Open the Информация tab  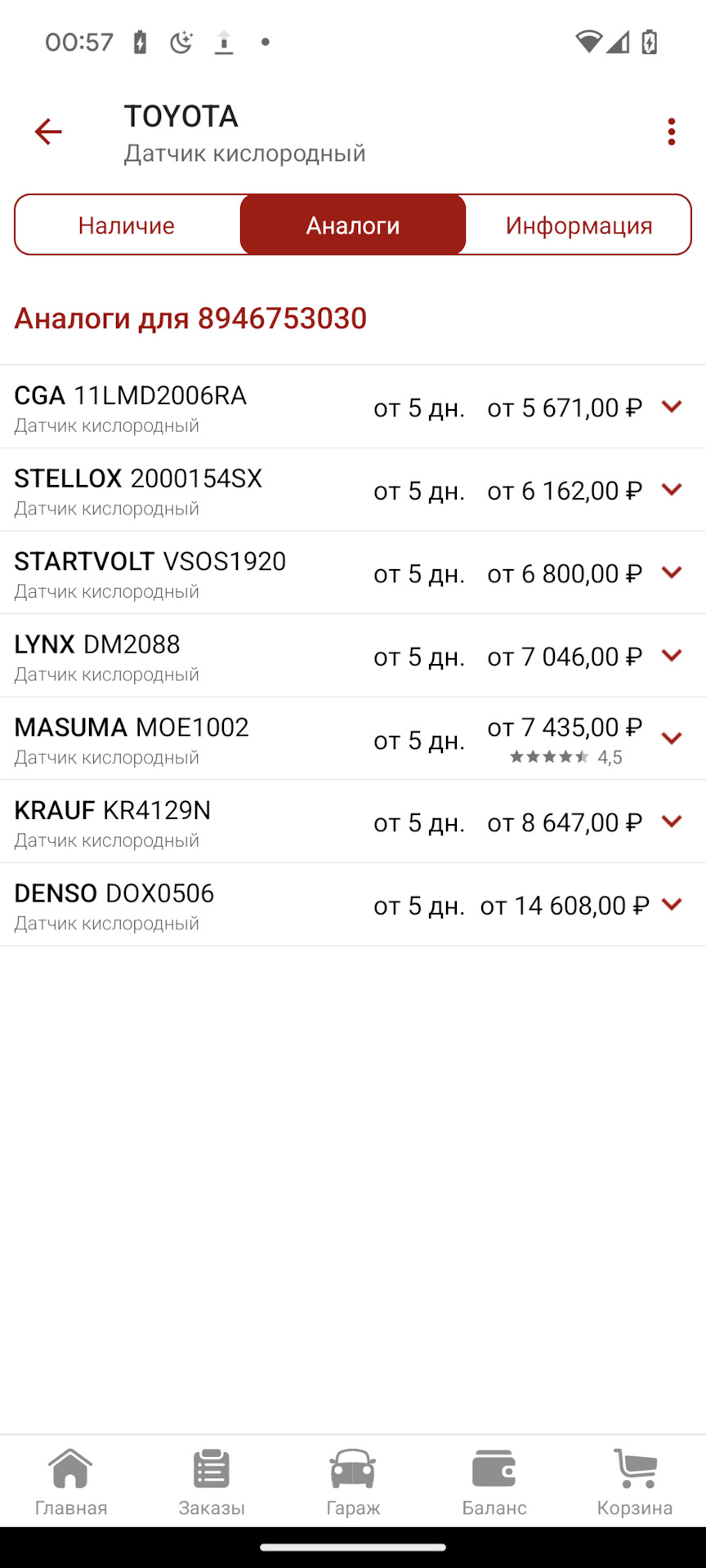(x=578, y=225)
